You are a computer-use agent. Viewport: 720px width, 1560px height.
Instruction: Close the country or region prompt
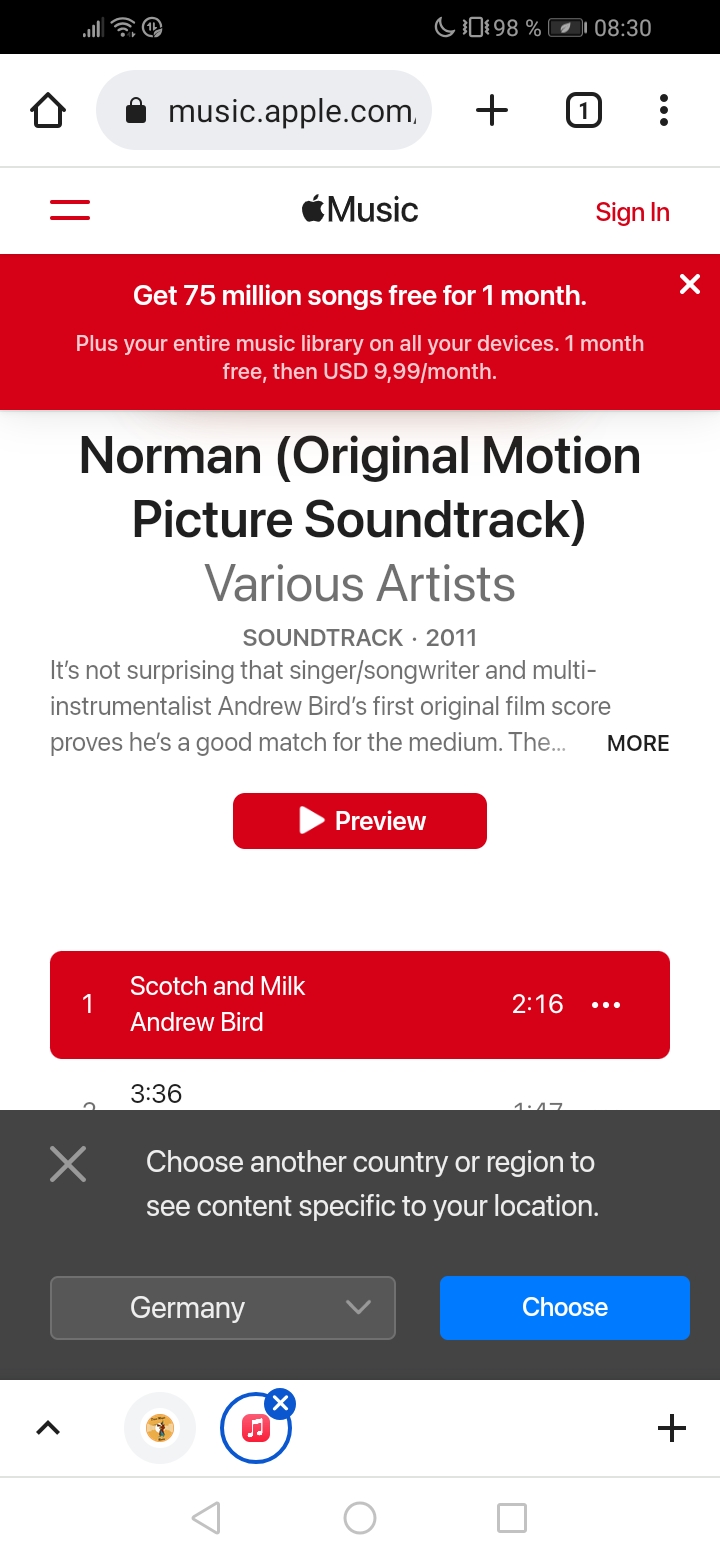(68, 1165)
